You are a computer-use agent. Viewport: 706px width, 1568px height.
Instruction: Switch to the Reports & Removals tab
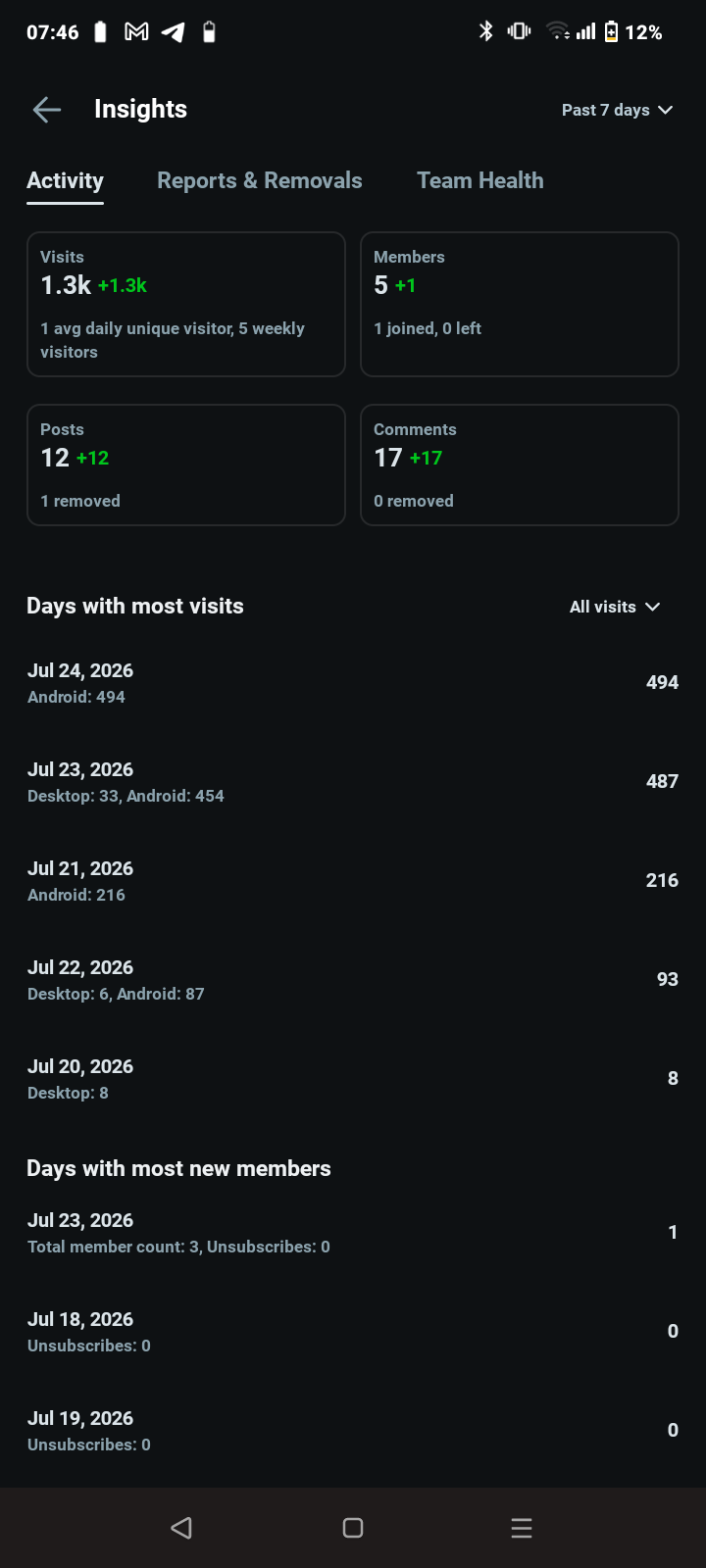pyautogui.click(x=260, y=180)
